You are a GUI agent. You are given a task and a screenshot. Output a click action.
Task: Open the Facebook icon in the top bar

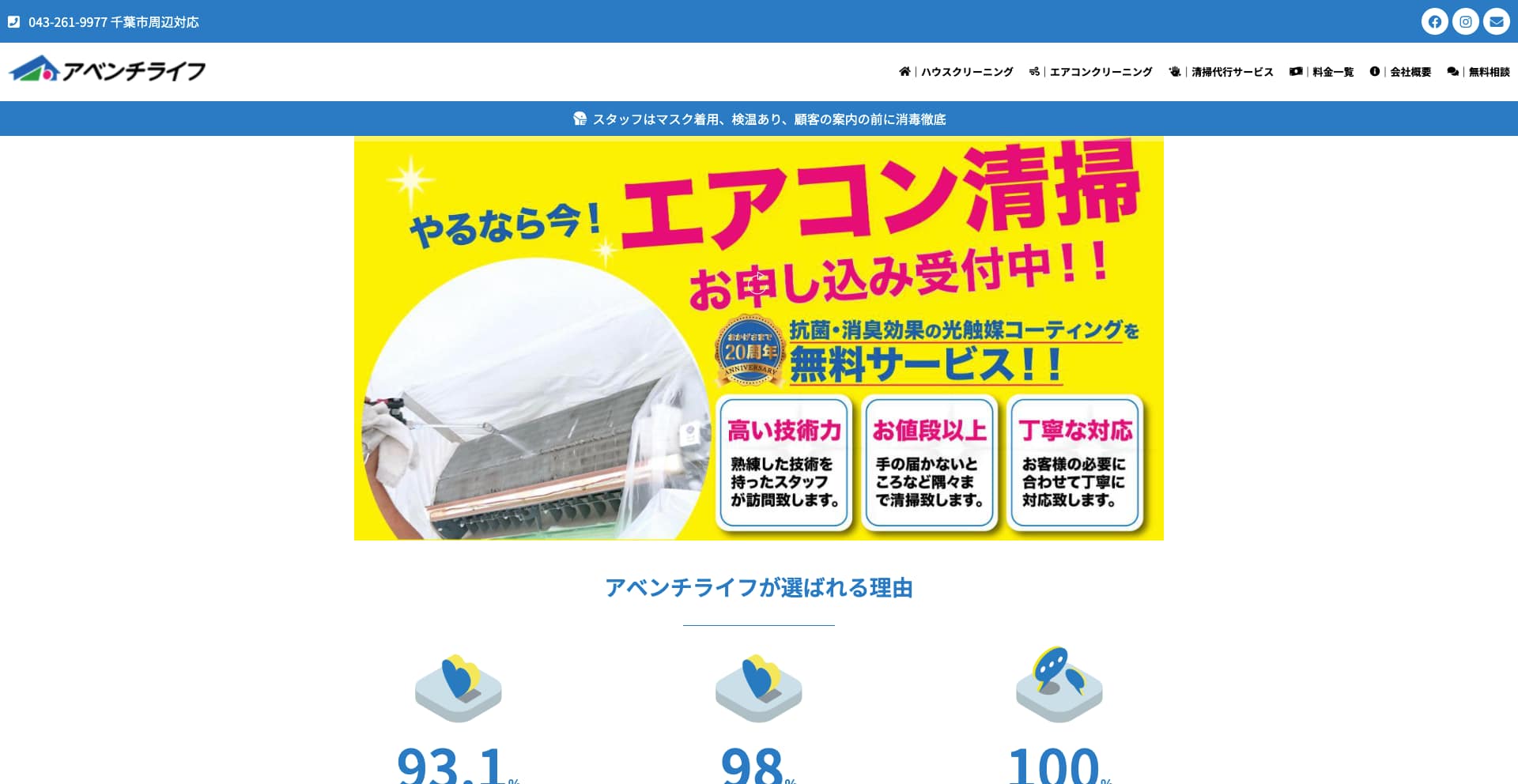[x=1434, y=21]
